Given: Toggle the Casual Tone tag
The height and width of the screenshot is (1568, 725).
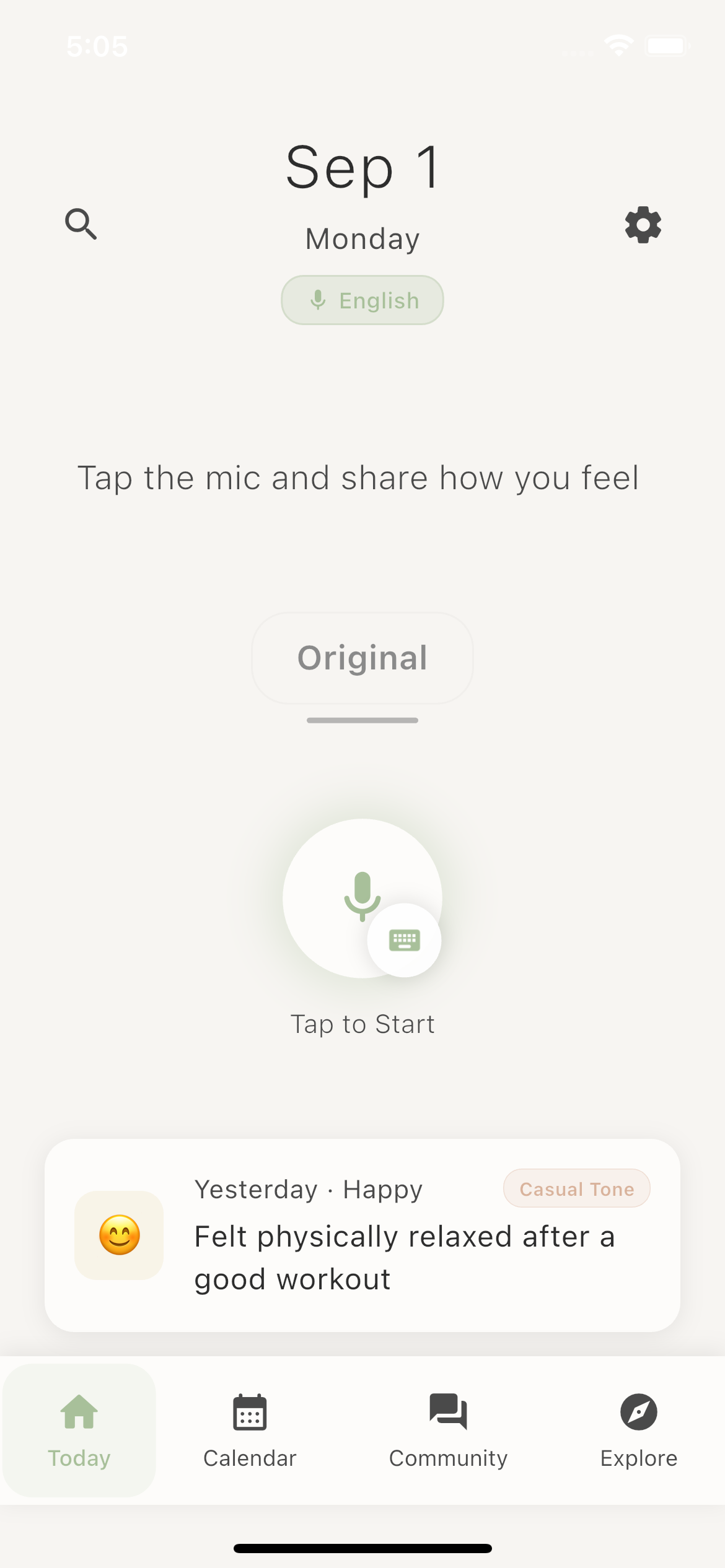Looking at the screenshot, I should (576, 1188).
